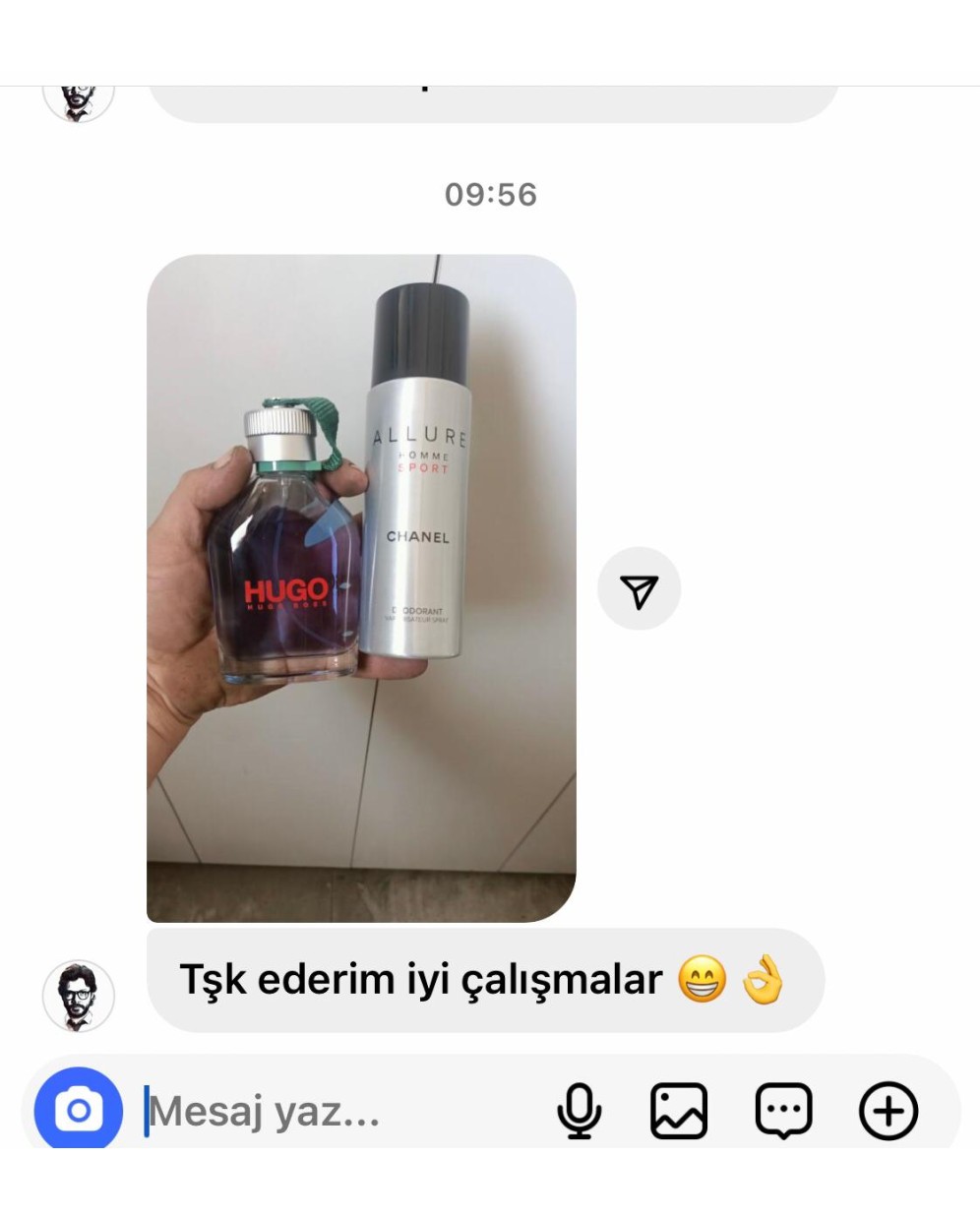980x1219 pixels.
Task: Tap the "Mesaj yaz..." text field
Action: pyautogui.click(x=335, y=1112)
